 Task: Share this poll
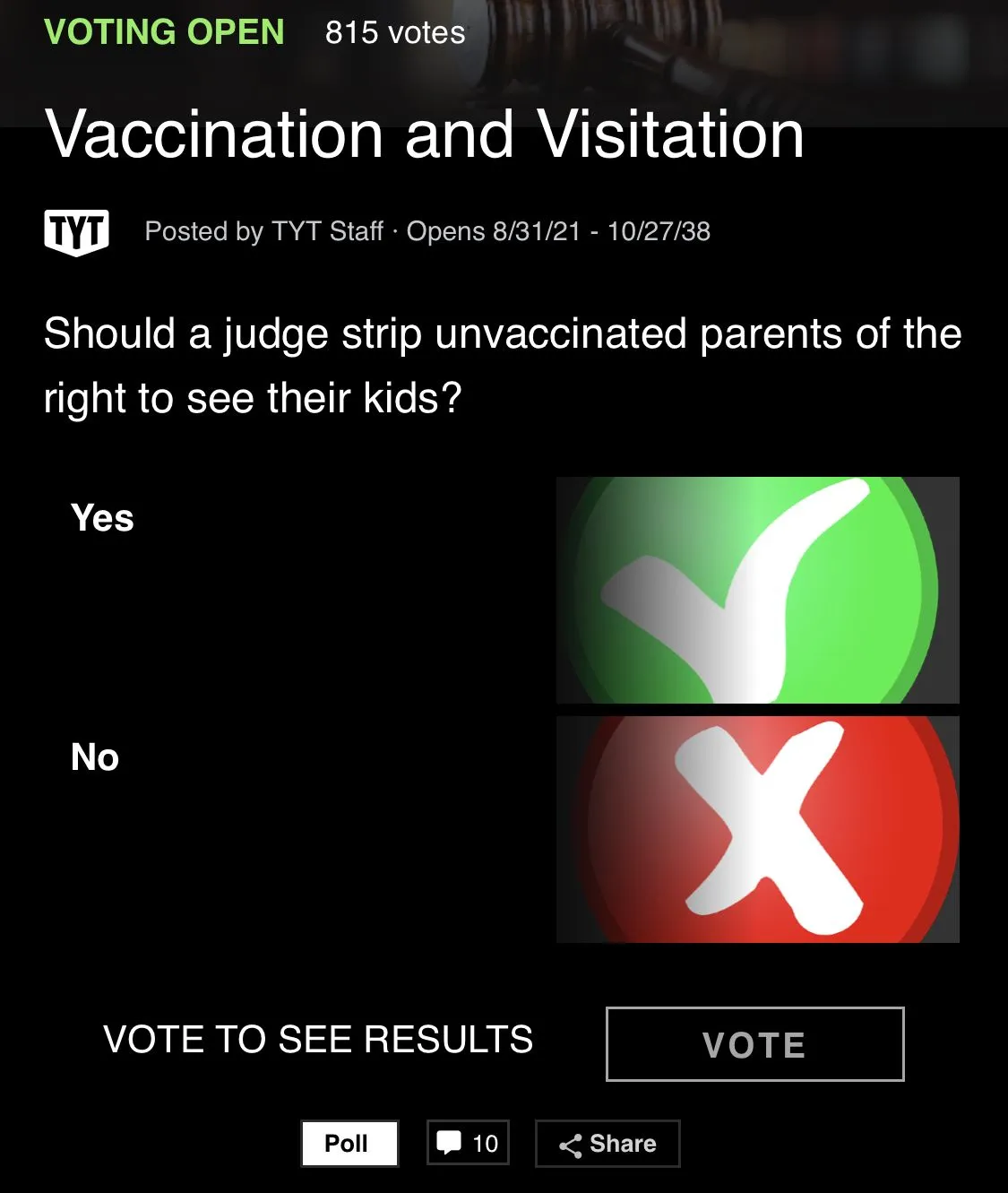tap(607, 1144)
